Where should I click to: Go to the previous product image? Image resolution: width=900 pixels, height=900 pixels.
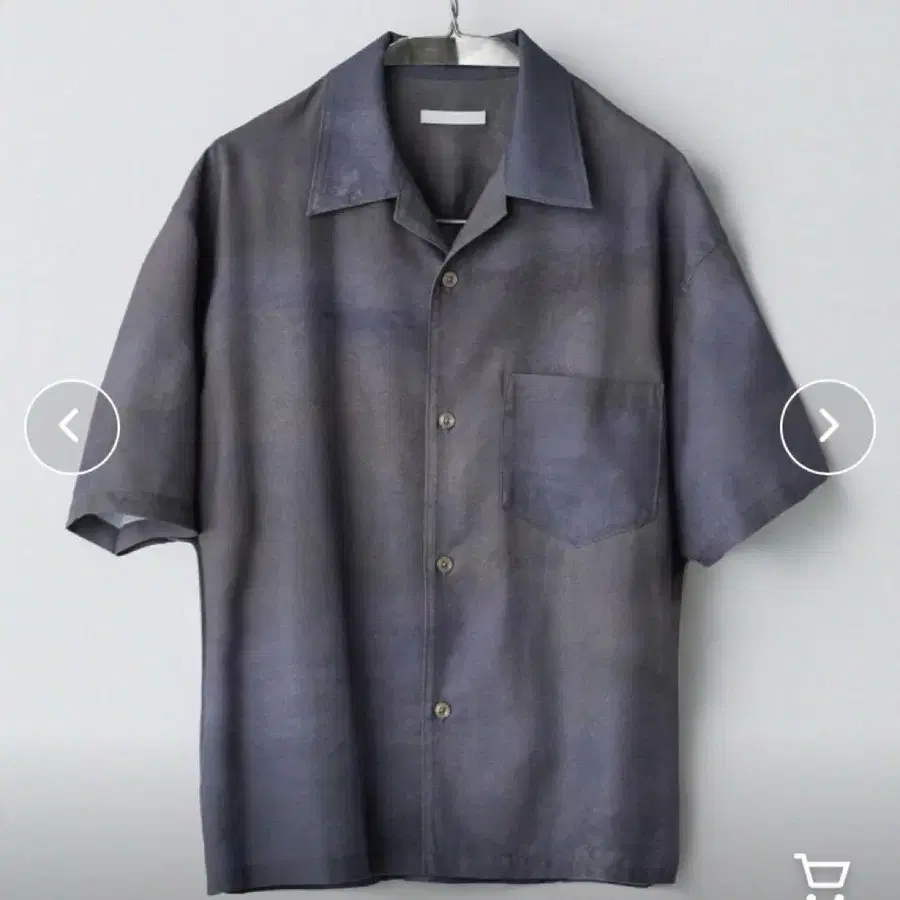(72, 427)
